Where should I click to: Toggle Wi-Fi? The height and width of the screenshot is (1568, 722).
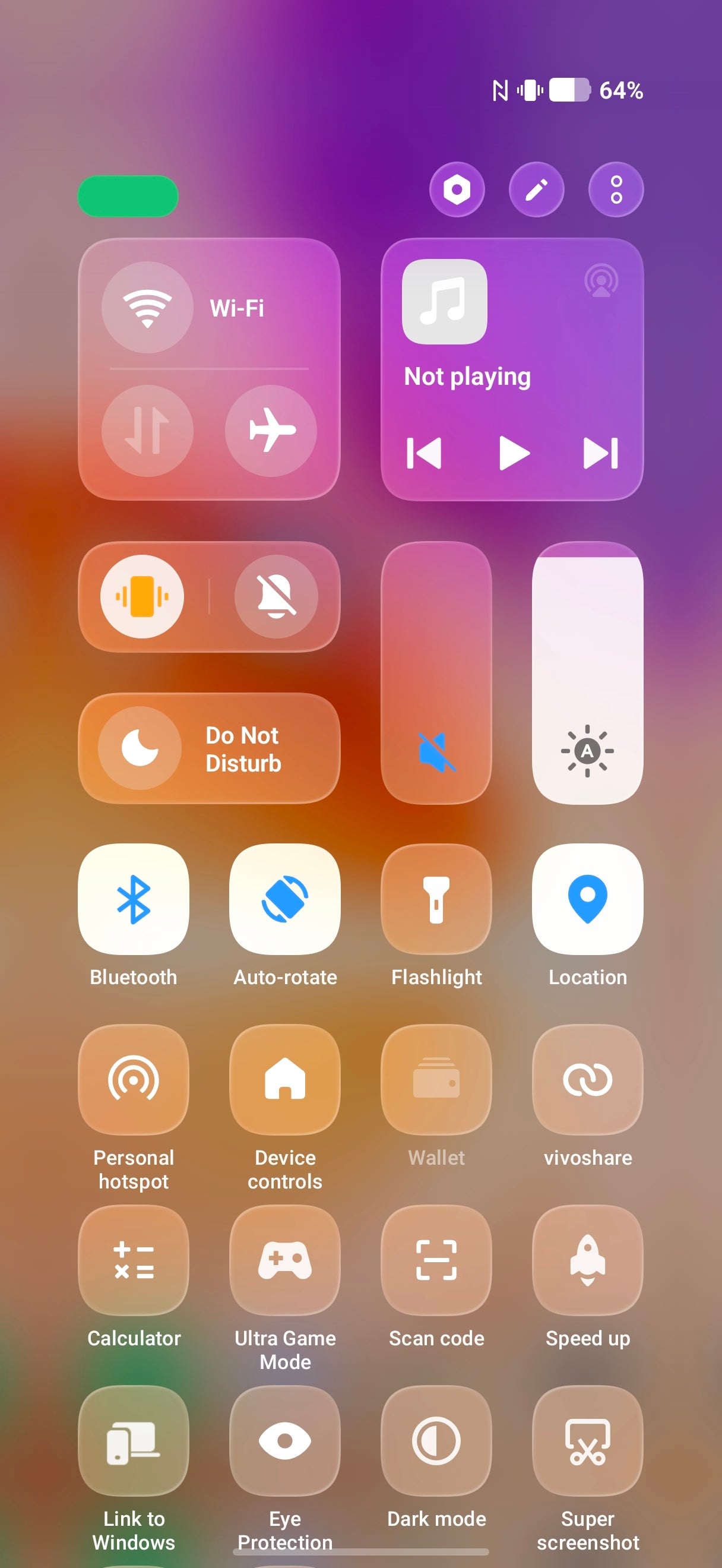[x=147, y=308]
